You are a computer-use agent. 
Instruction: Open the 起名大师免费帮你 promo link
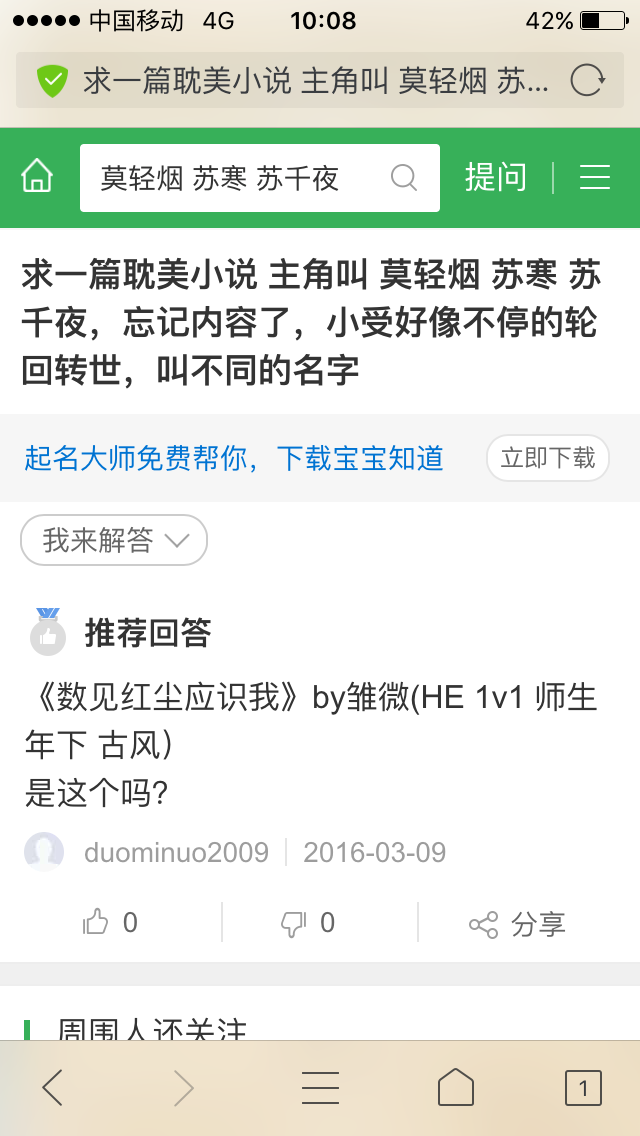coord(234,458)
